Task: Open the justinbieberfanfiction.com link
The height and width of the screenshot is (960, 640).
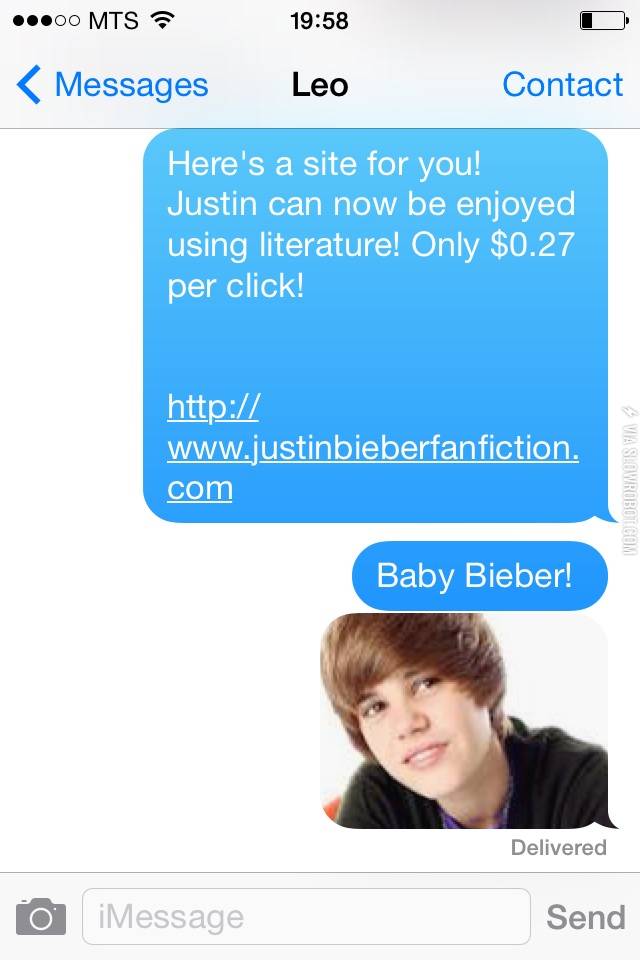Action: pyautogui.click(x=372, y=448)
